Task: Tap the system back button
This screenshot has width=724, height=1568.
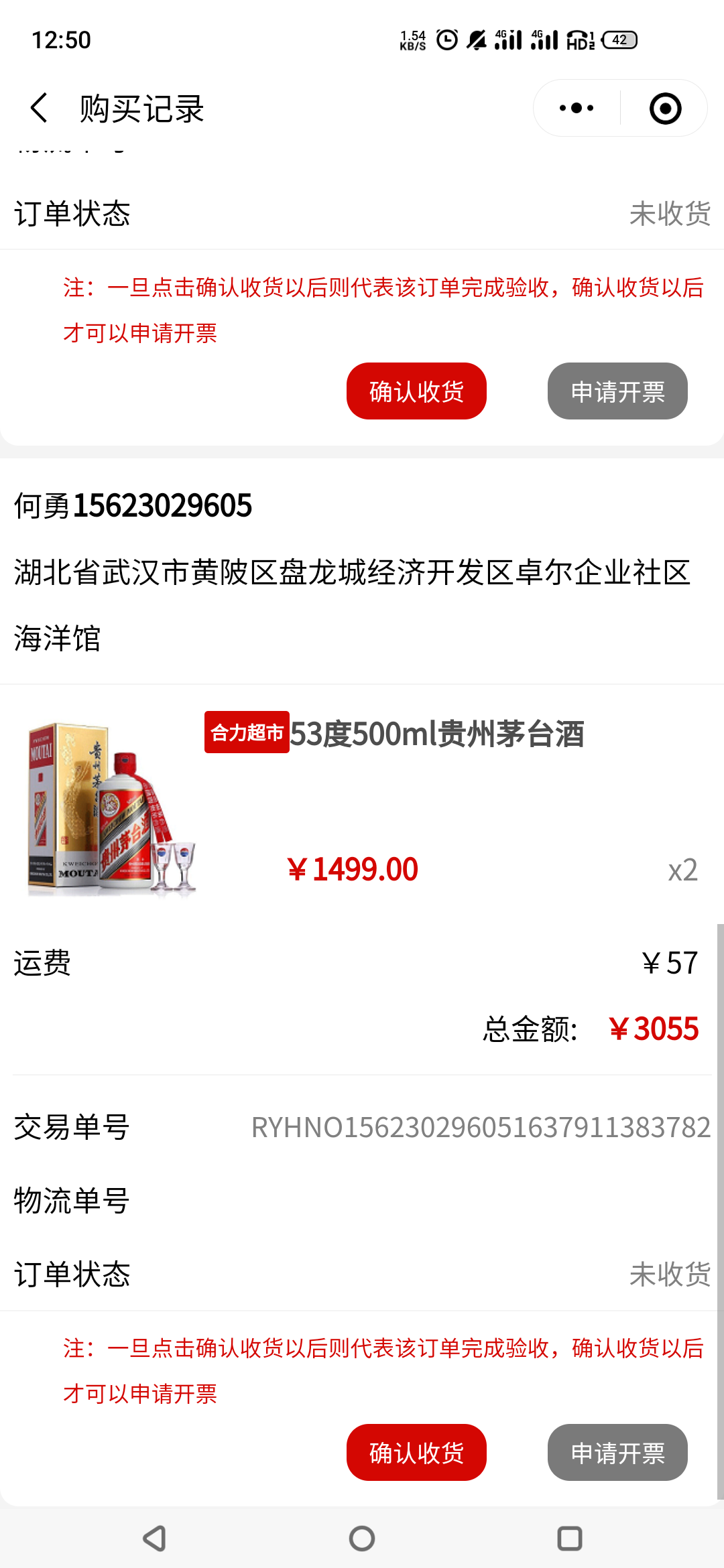Action: pyautogui.click(x=155, y=1539)
